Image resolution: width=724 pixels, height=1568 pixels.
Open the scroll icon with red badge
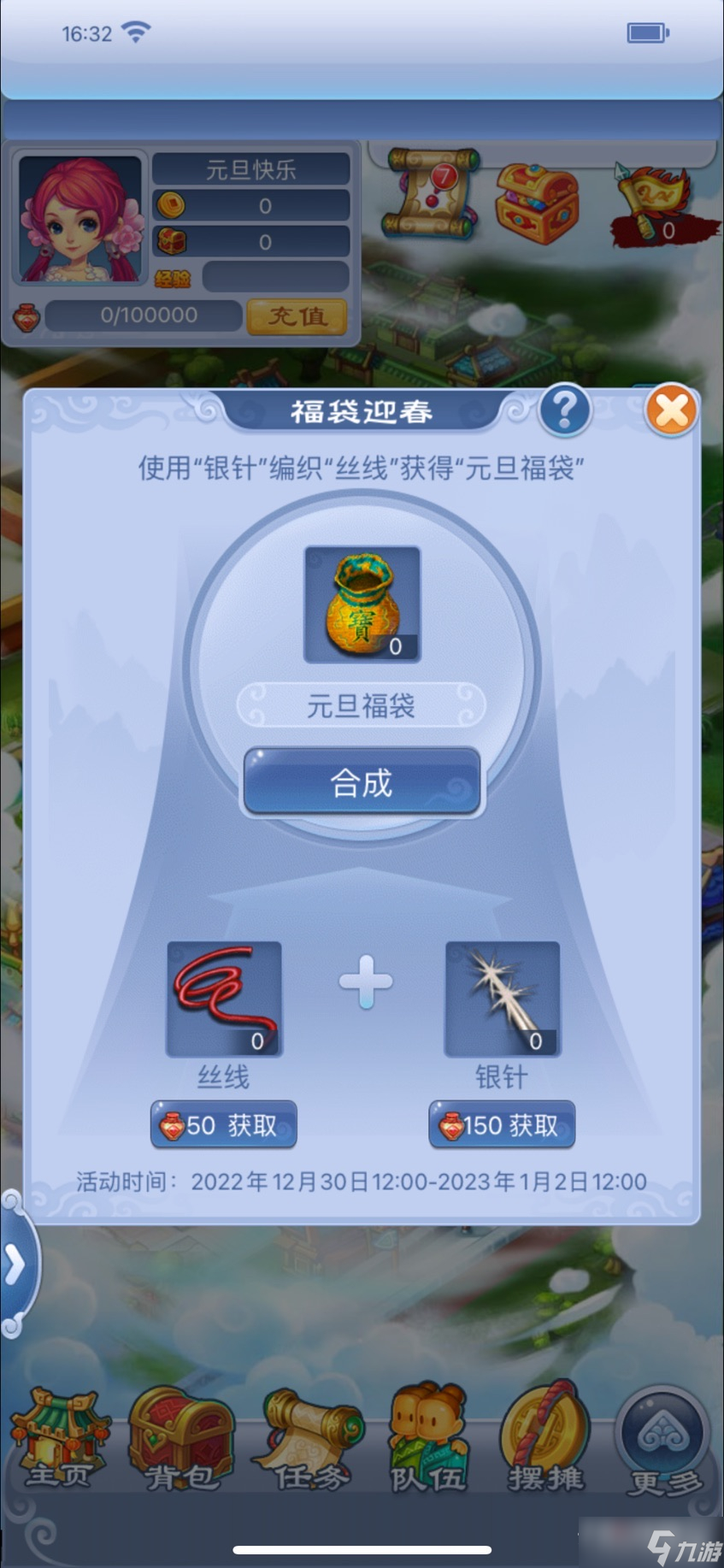tap(431, 193)
